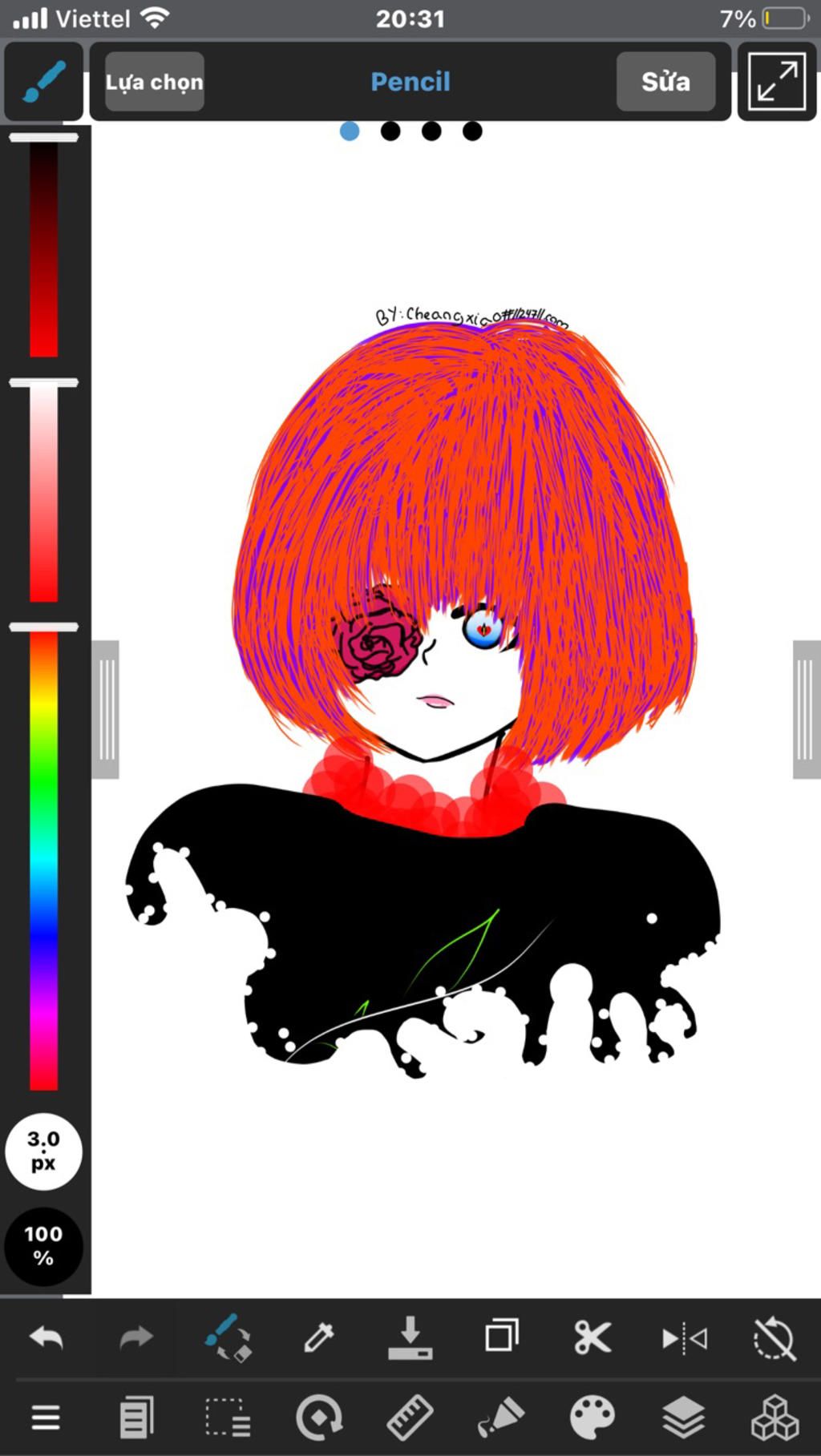Cut selection with scissors icon
This screenshot has width=821, height=1456.
coord(593,1337)
